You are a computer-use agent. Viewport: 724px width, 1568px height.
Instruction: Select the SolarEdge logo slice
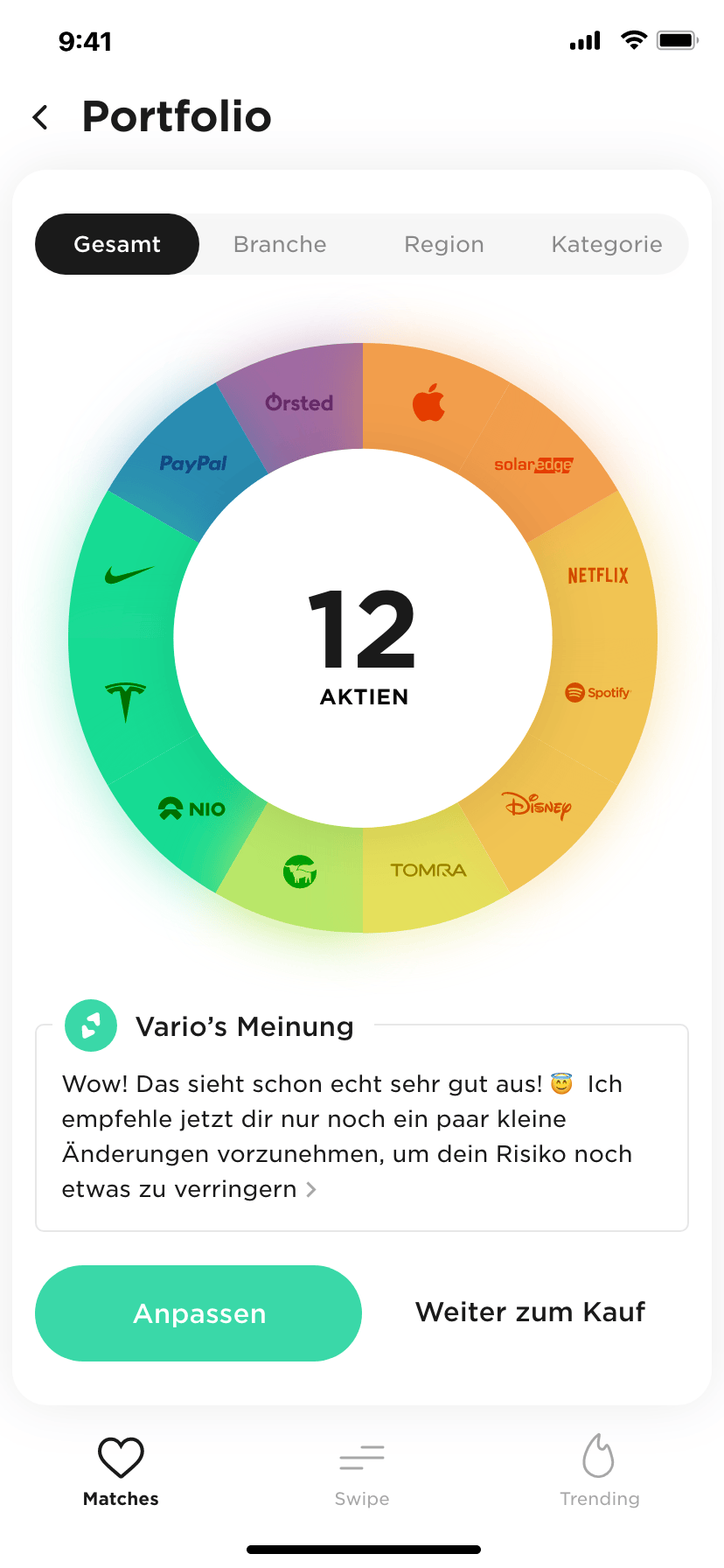coord(533,464)
